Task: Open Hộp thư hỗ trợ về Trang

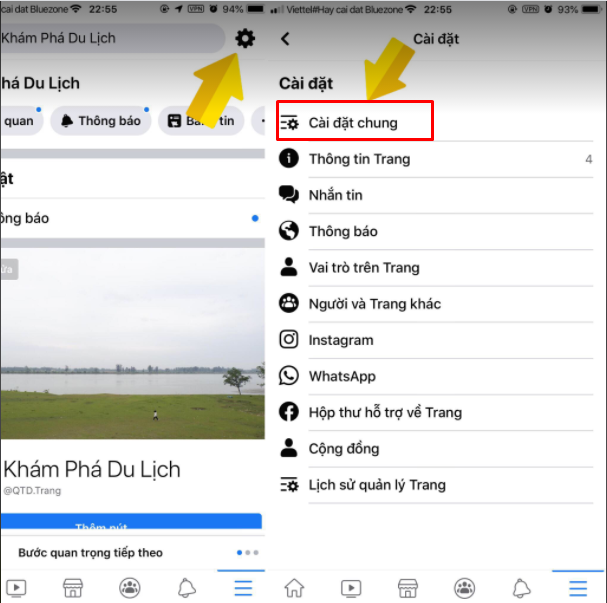Action: coord(384,412)
